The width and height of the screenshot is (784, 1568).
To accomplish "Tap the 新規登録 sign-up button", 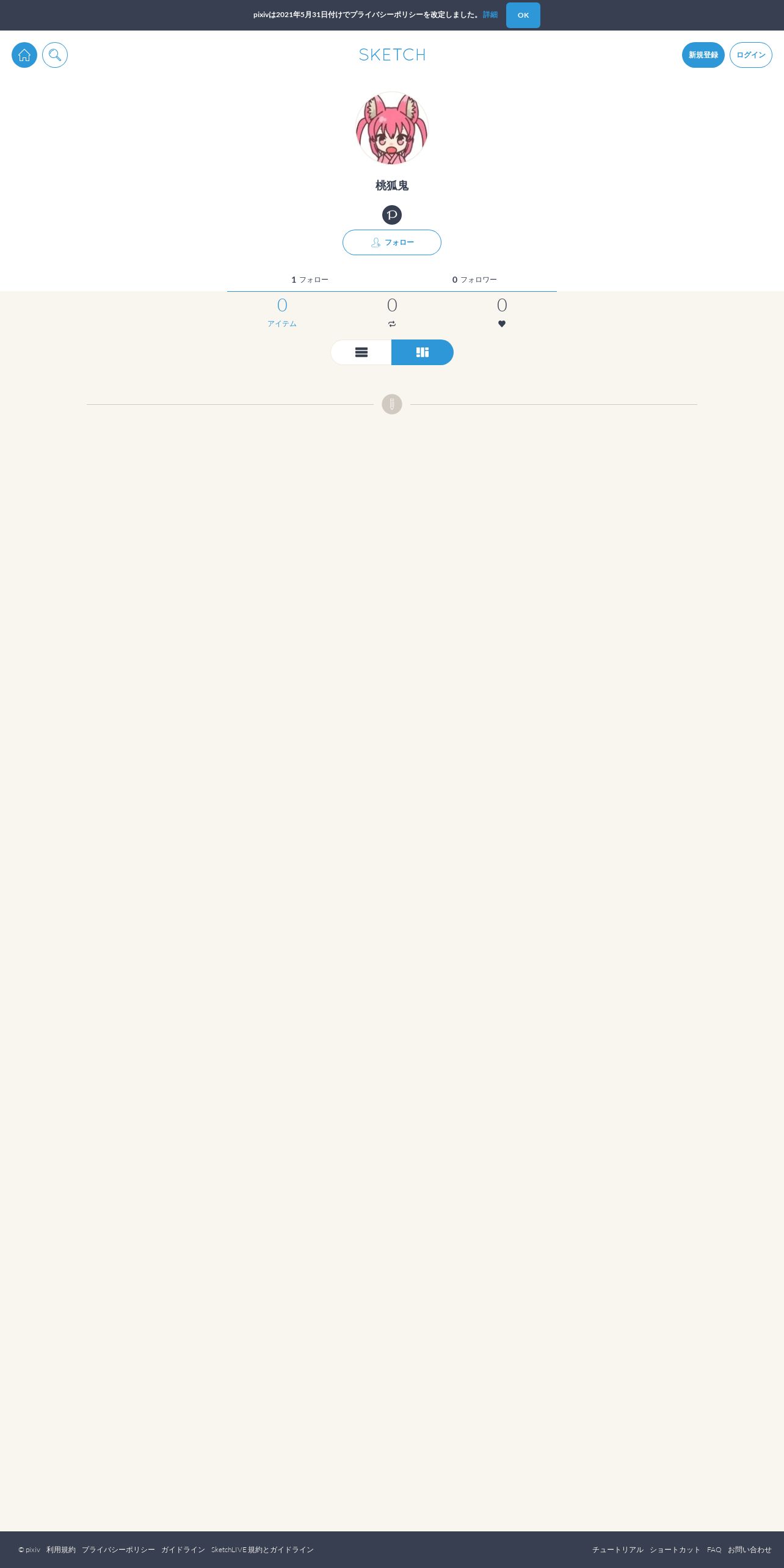I will click(x=703, y=55).
